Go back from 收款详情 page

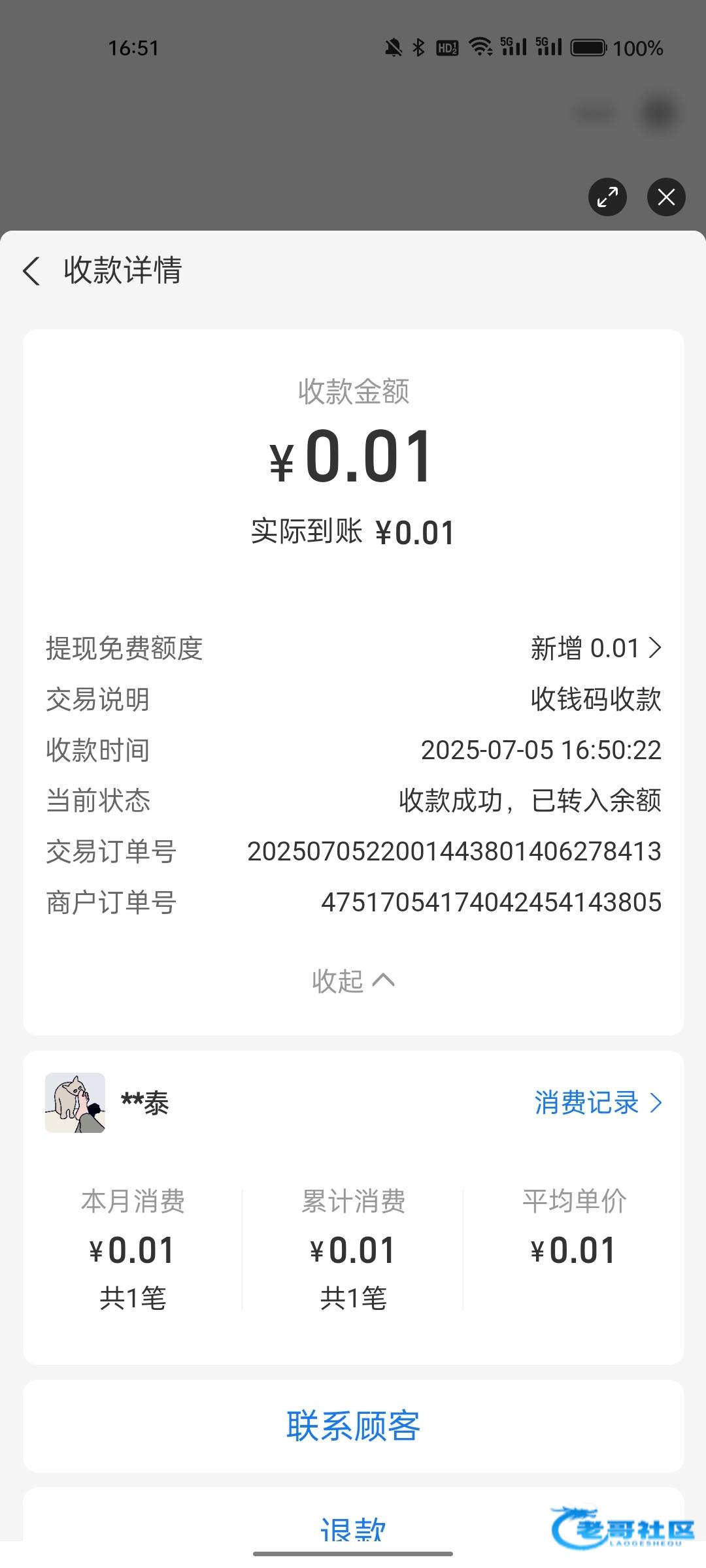(x=31, y=270)
